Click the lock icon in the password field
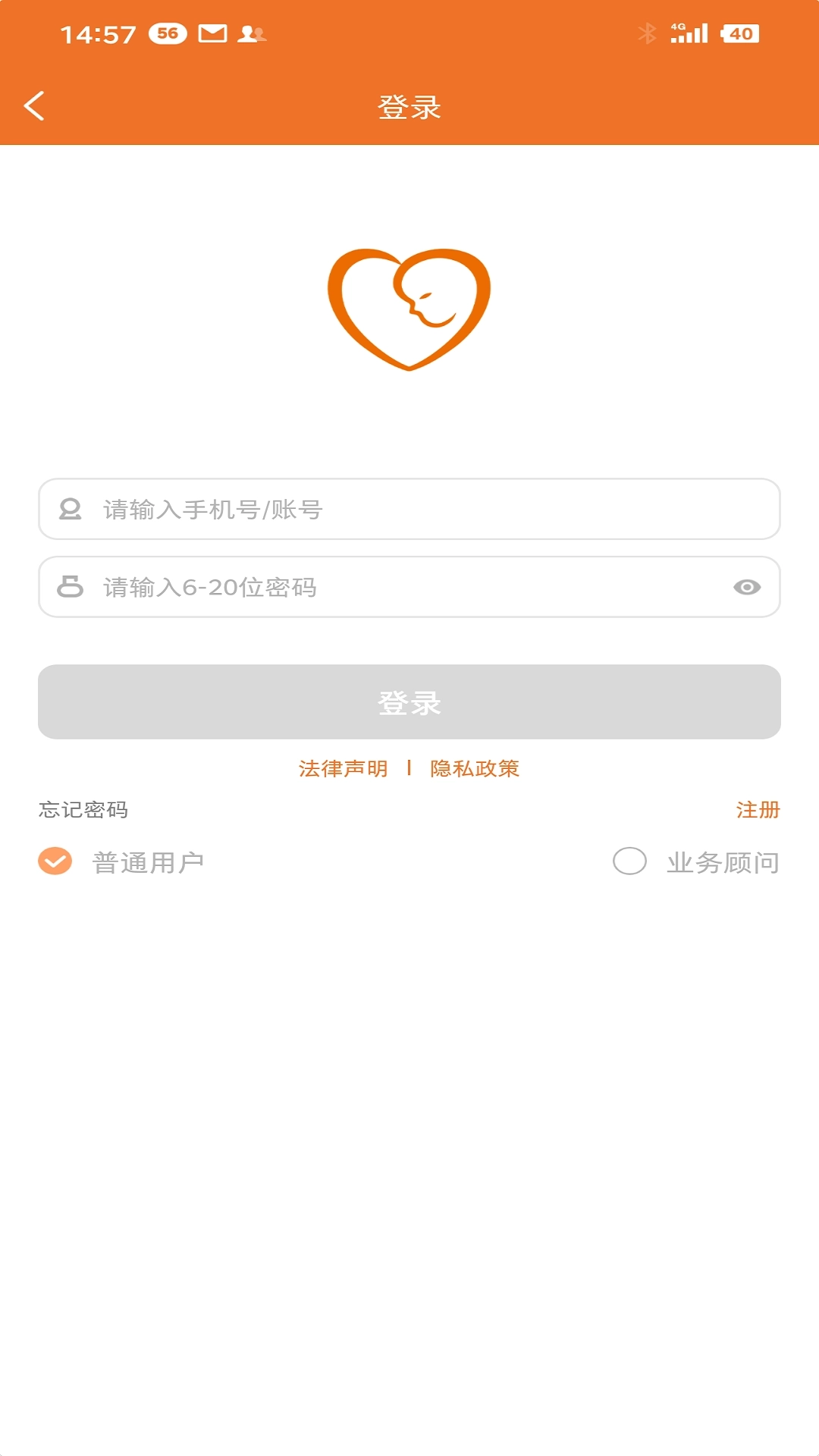The height and width of the screenshot is (1456, 819). pos(70,588)
